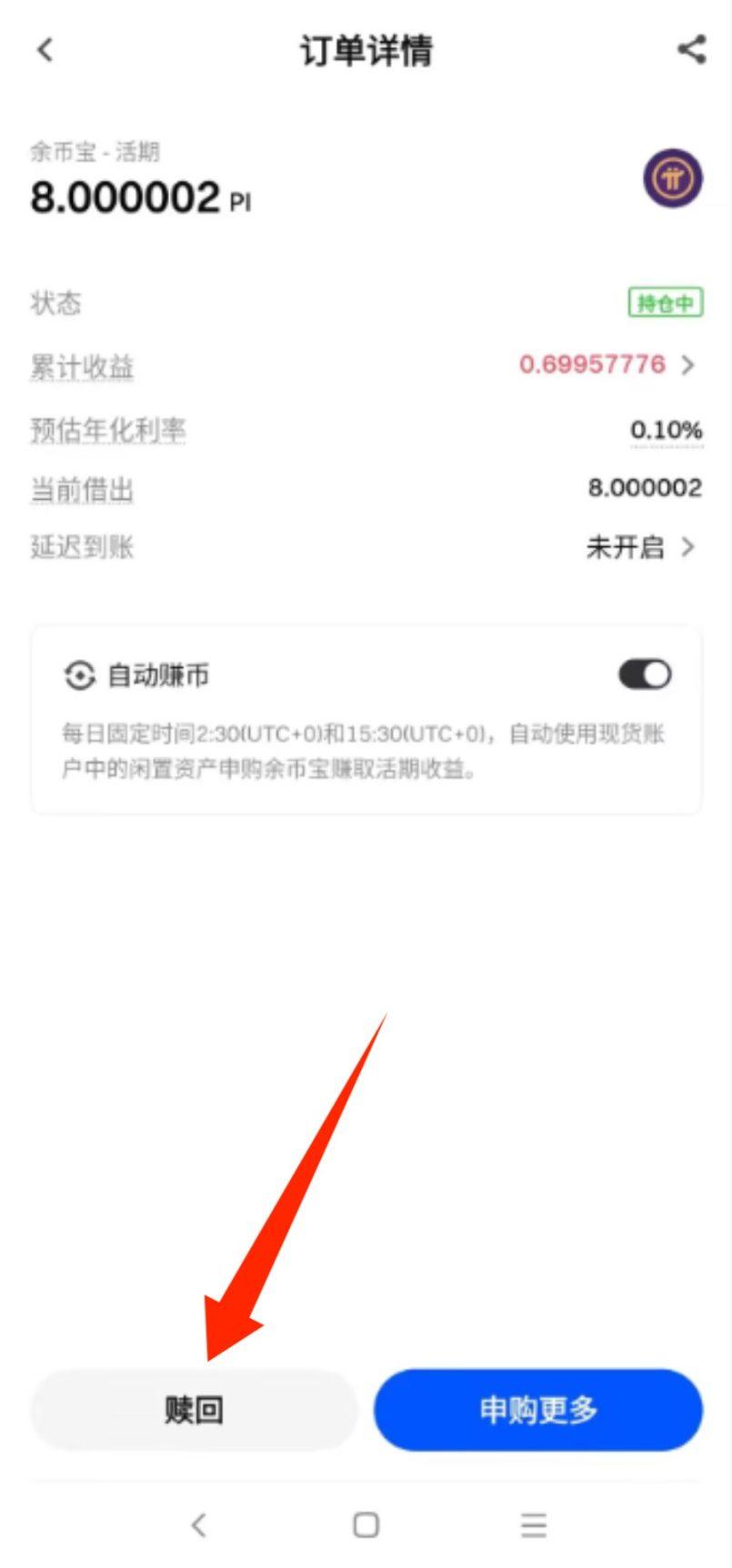The width and height of the screenshot is (732, 1568).
Task: Show the 预估年化利率 explanation
Action: [108, 430]
